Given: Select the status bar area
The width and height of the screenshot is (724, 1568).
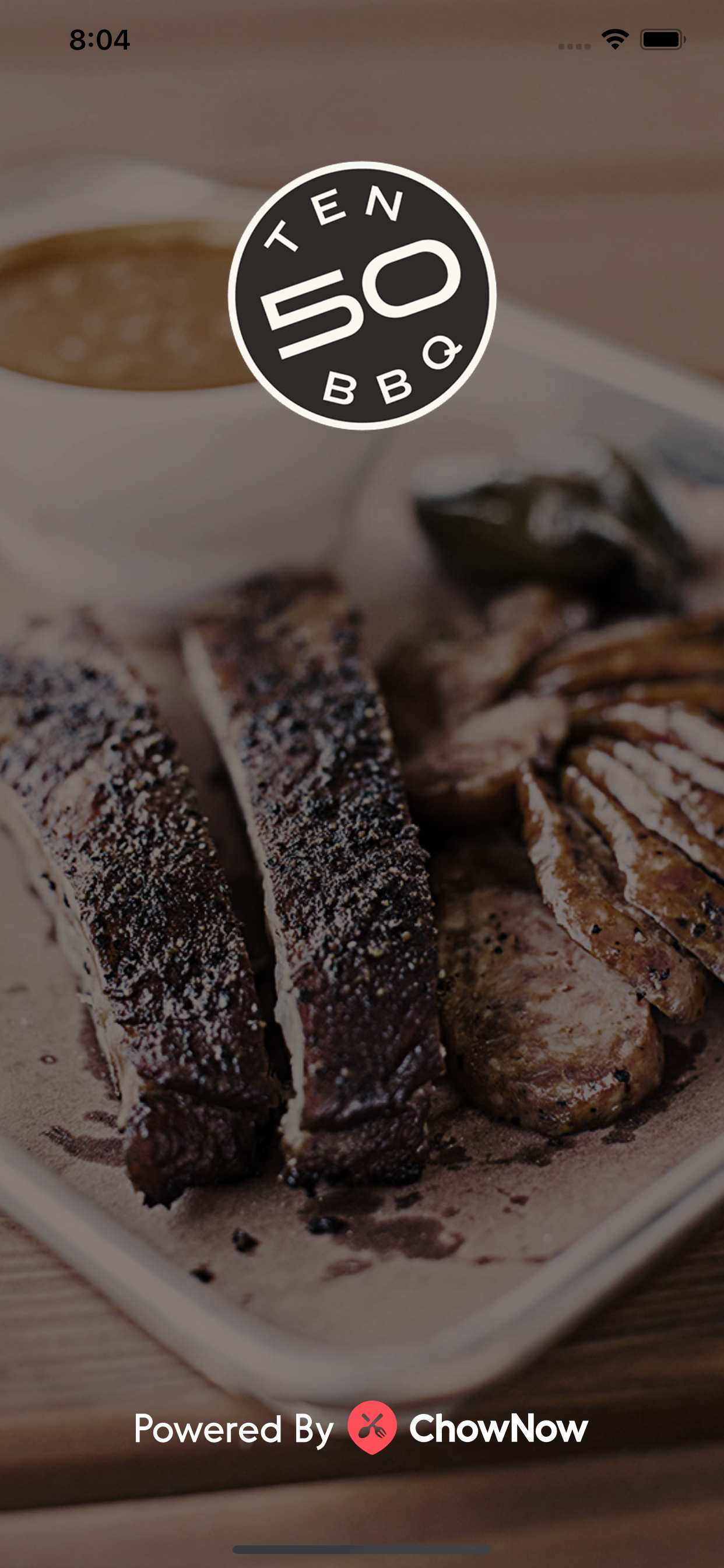Looking at the screenshot, I should click(362, 38).
